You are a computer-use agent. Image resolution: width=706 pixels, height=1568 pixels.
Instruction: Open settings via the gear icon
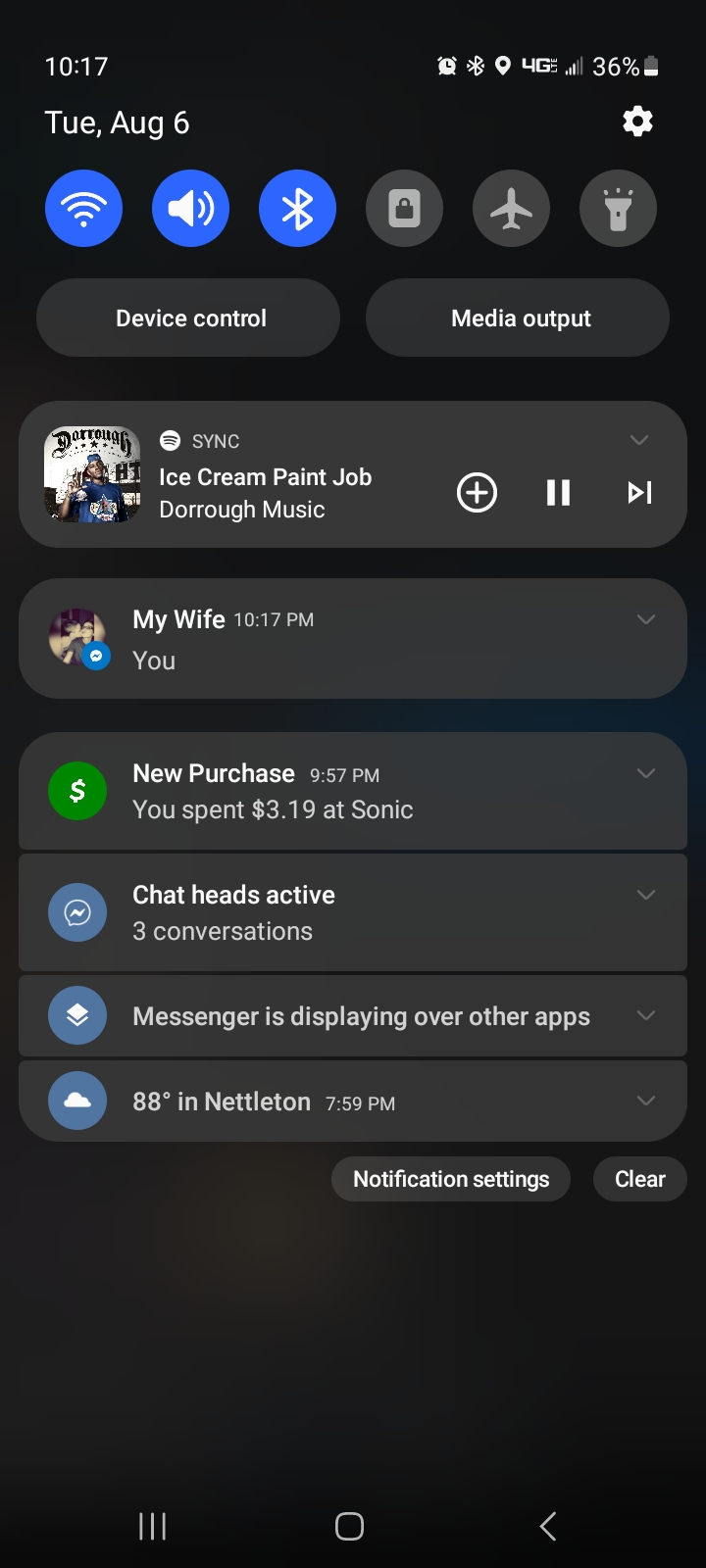tap(637, 122)
